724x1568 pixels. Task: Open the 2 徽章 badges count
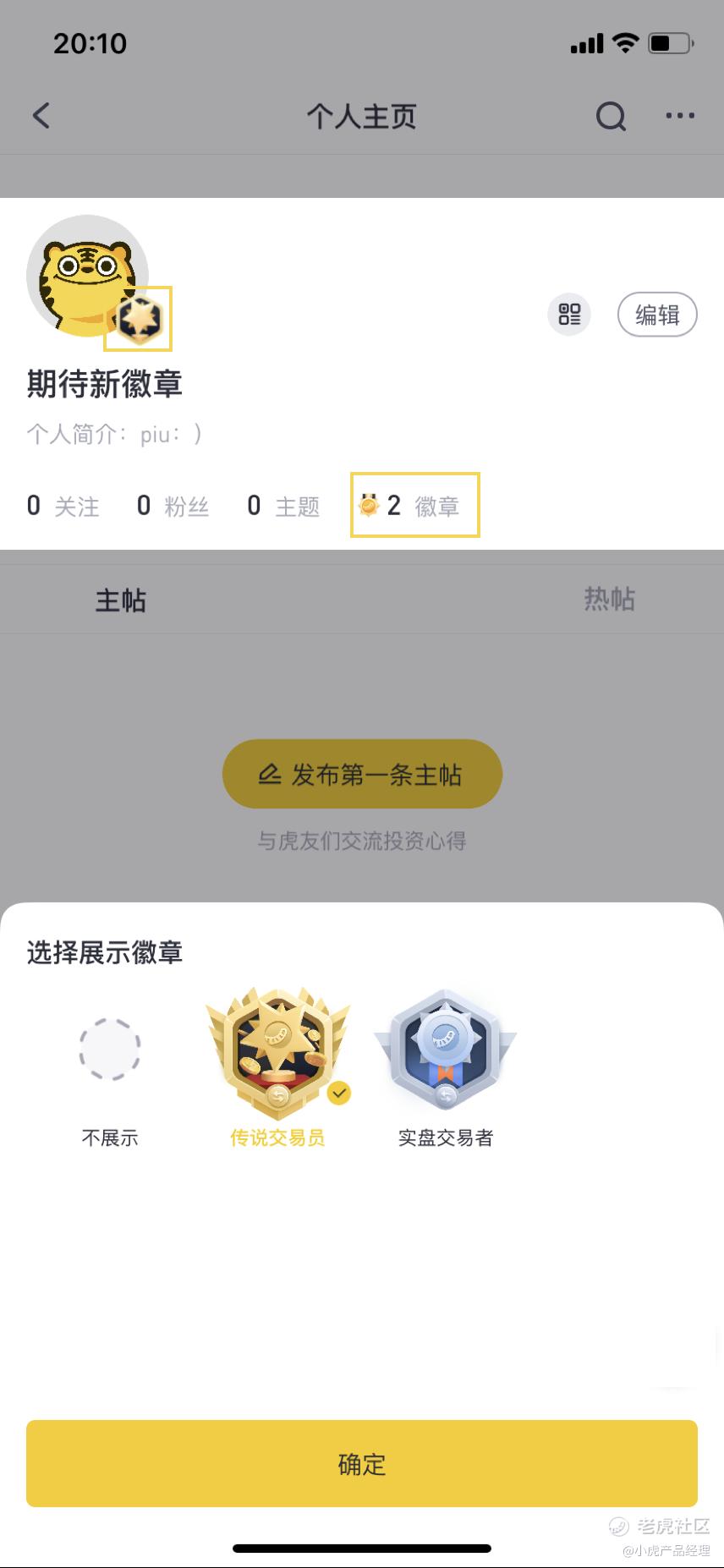414,506
